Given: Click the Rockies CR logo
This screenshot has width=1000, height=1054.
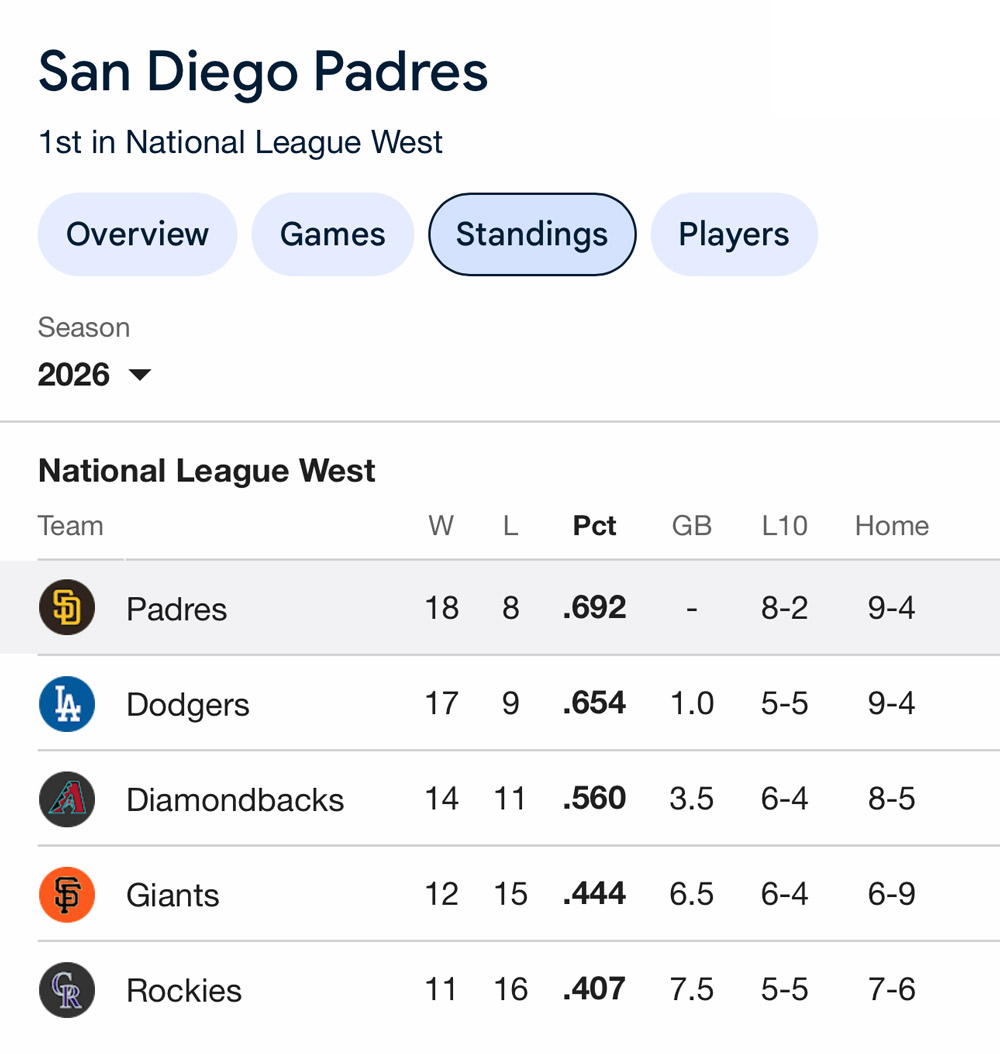Looking at the screenshot, I should point(66,990).
